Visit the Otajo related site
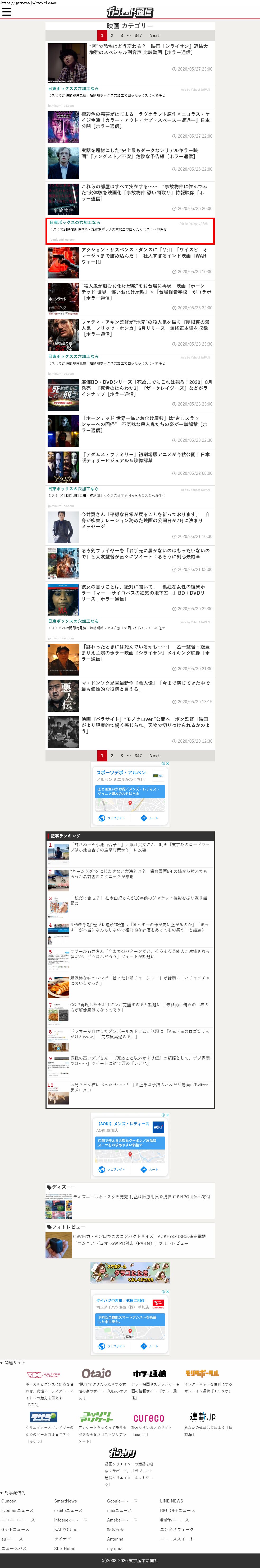This screenshot has height=1568, width=260. point(96,1373)
